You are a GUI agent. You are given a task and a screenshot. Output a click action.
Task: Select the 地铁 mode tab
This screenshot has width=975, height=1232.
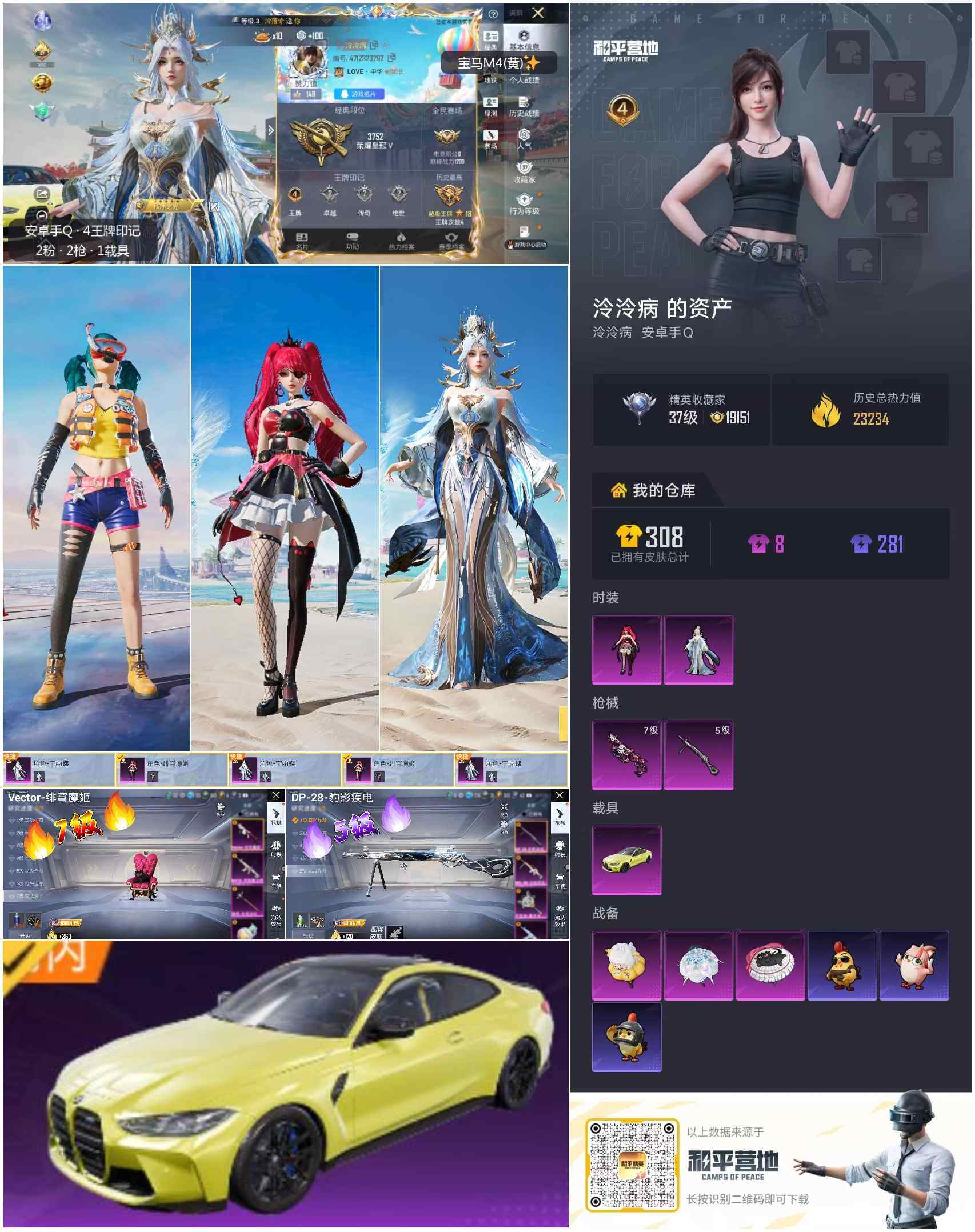(491, 79)
